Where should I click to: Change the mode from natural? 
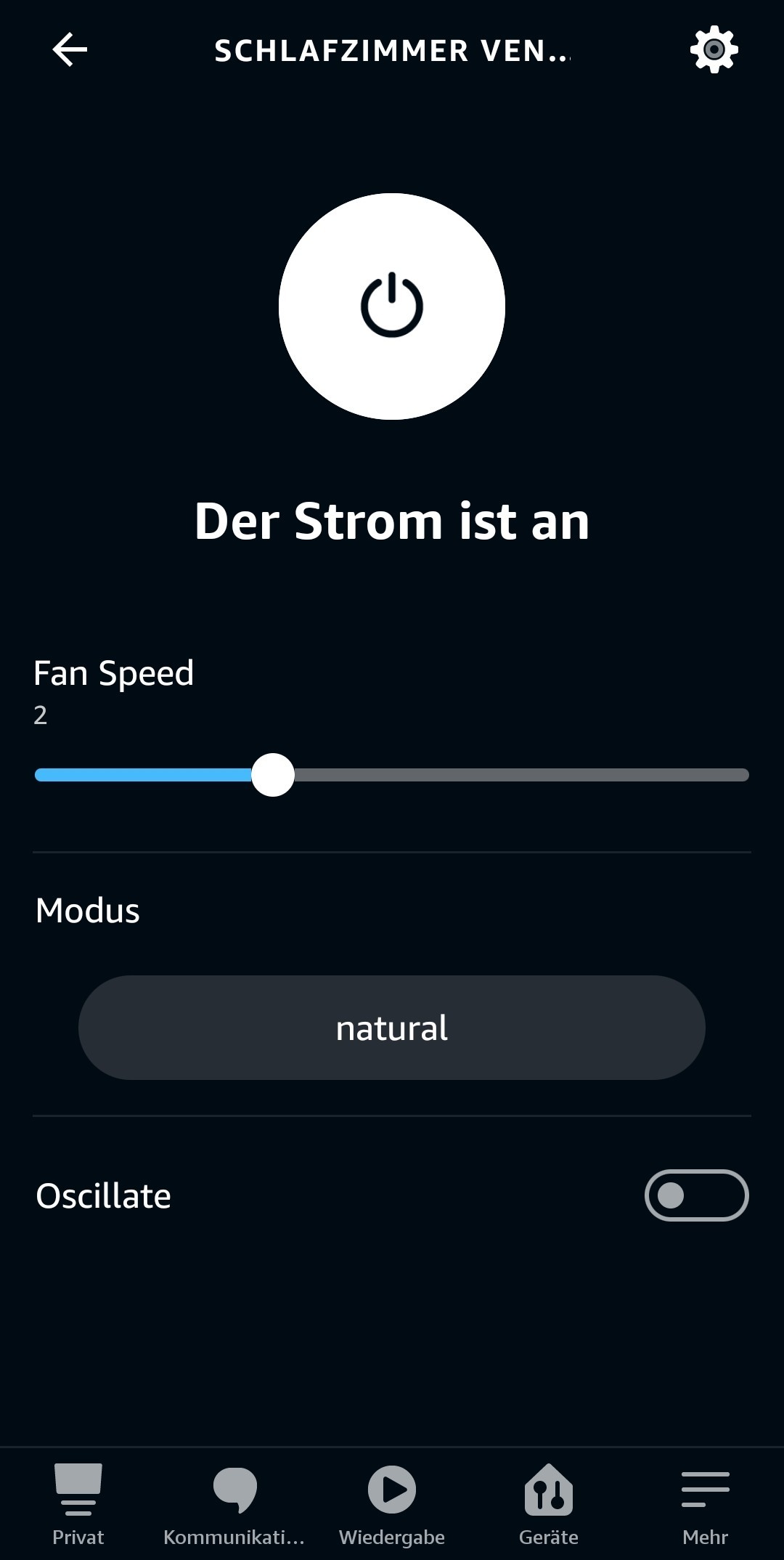[x=392, y=1028]
